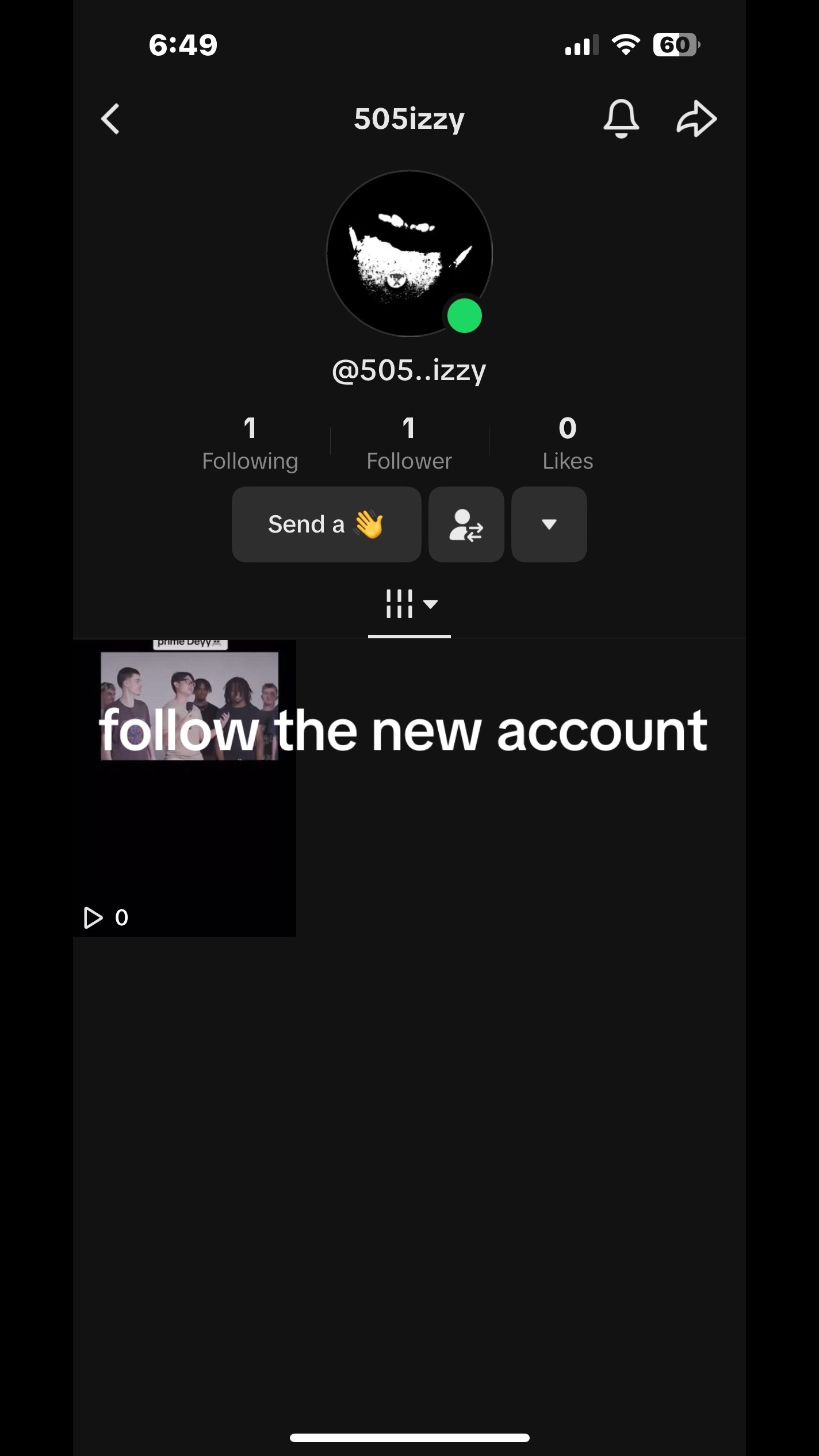View the Follower list
Screen dimensions: 819x1456
(409, 443)
